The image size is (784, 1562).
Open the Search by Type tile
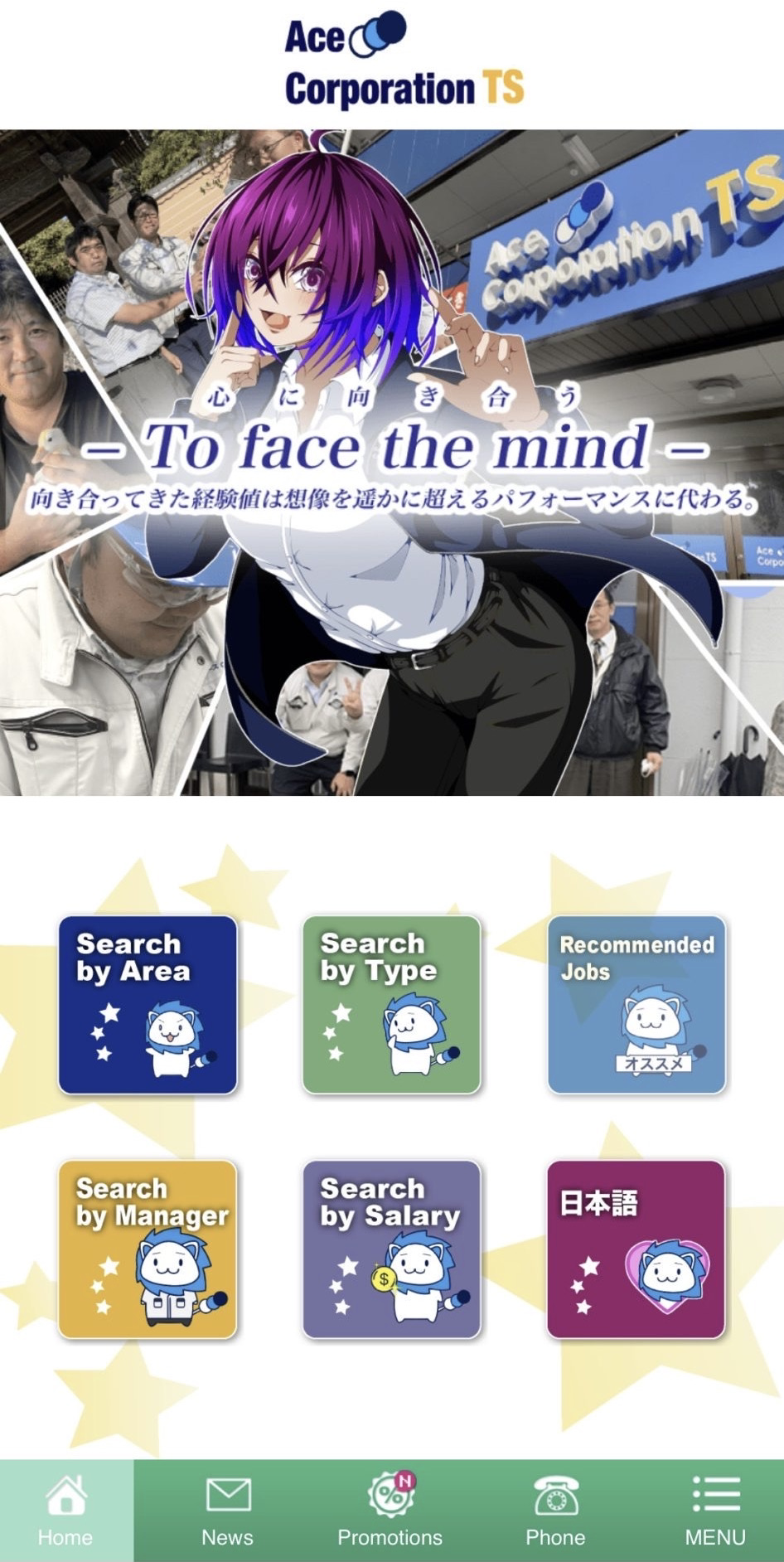[391, 1004]
